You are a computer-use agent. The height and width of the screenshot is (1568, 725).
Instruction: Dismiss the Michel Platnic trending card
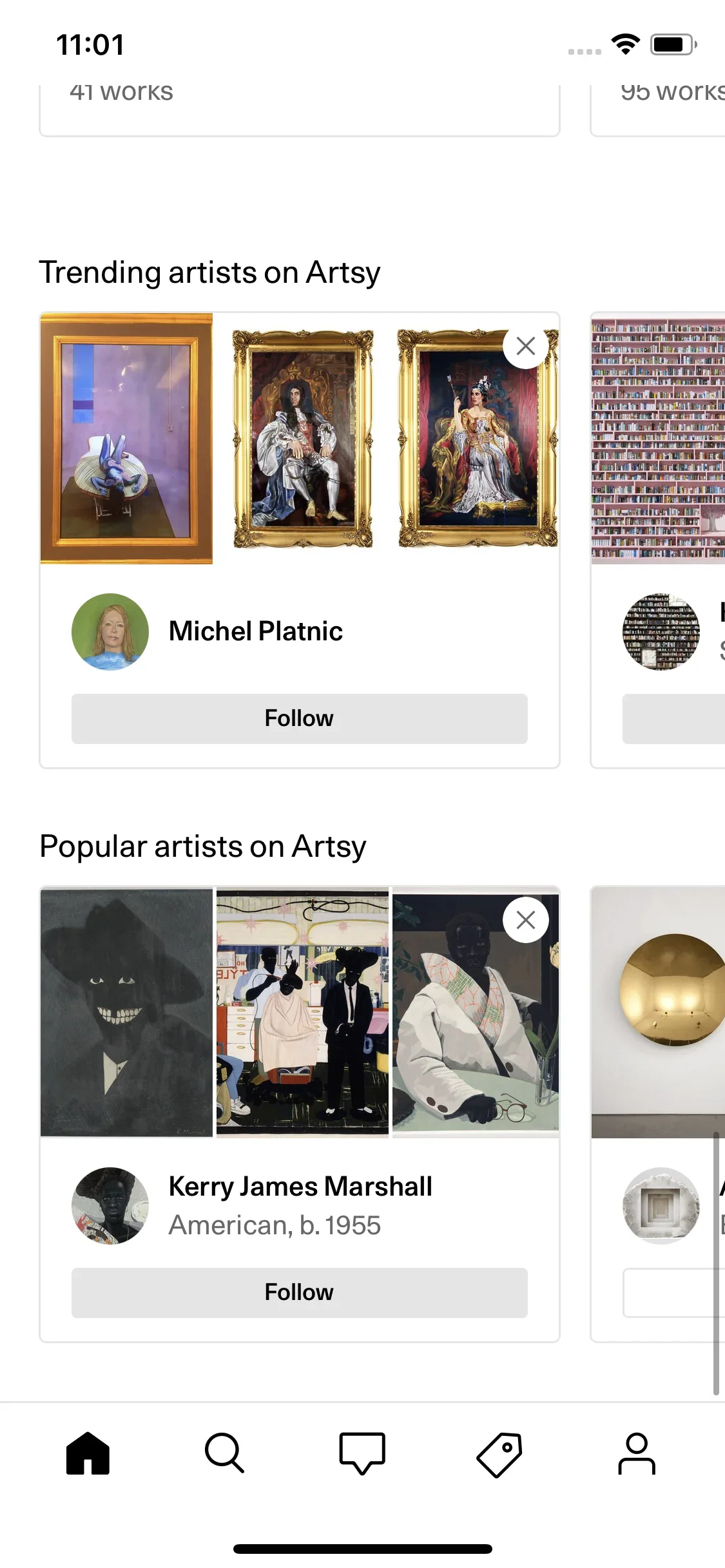(525, 346)
